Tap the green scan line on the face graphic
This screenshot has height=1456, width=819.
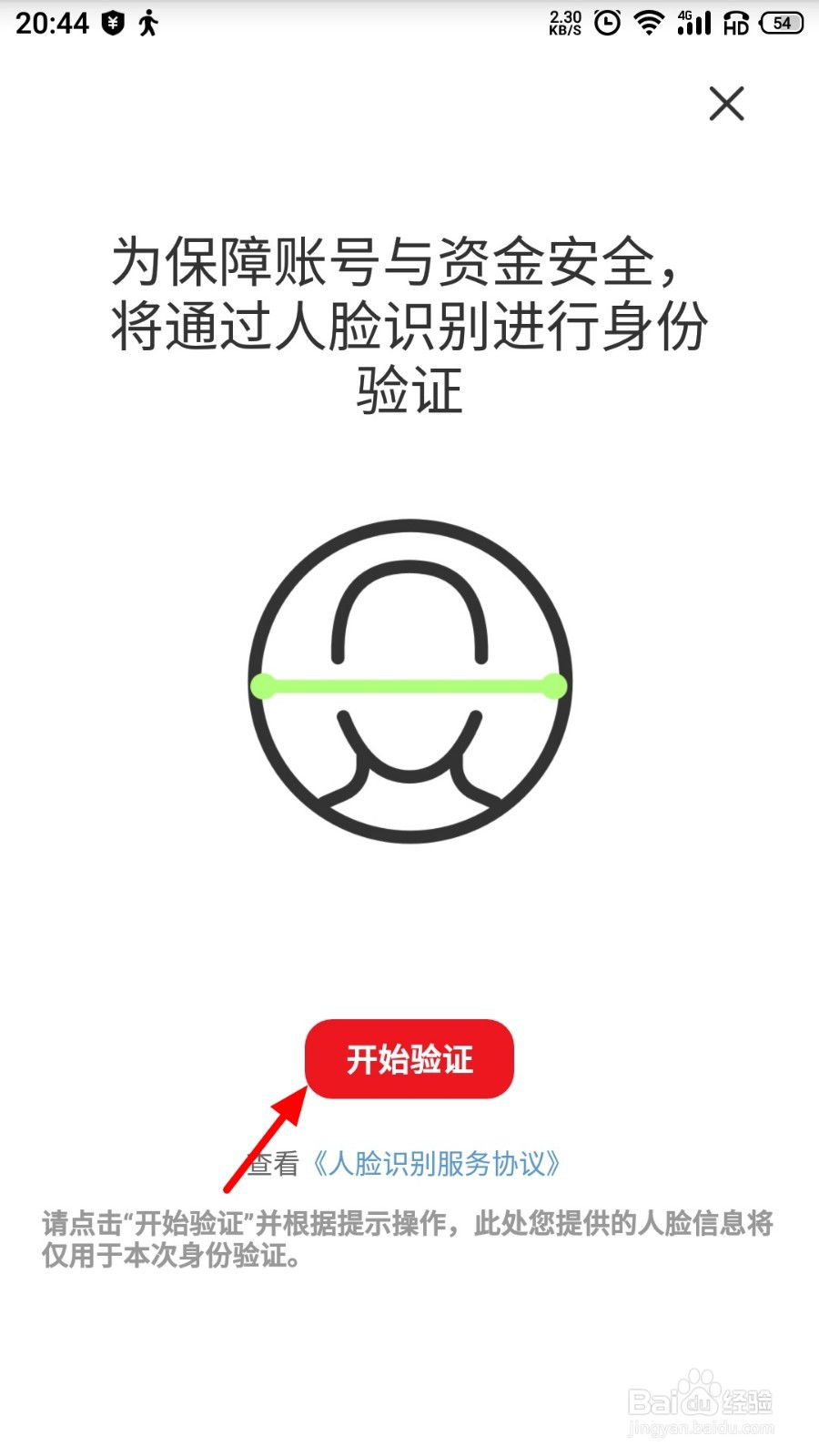pos(409,687)
